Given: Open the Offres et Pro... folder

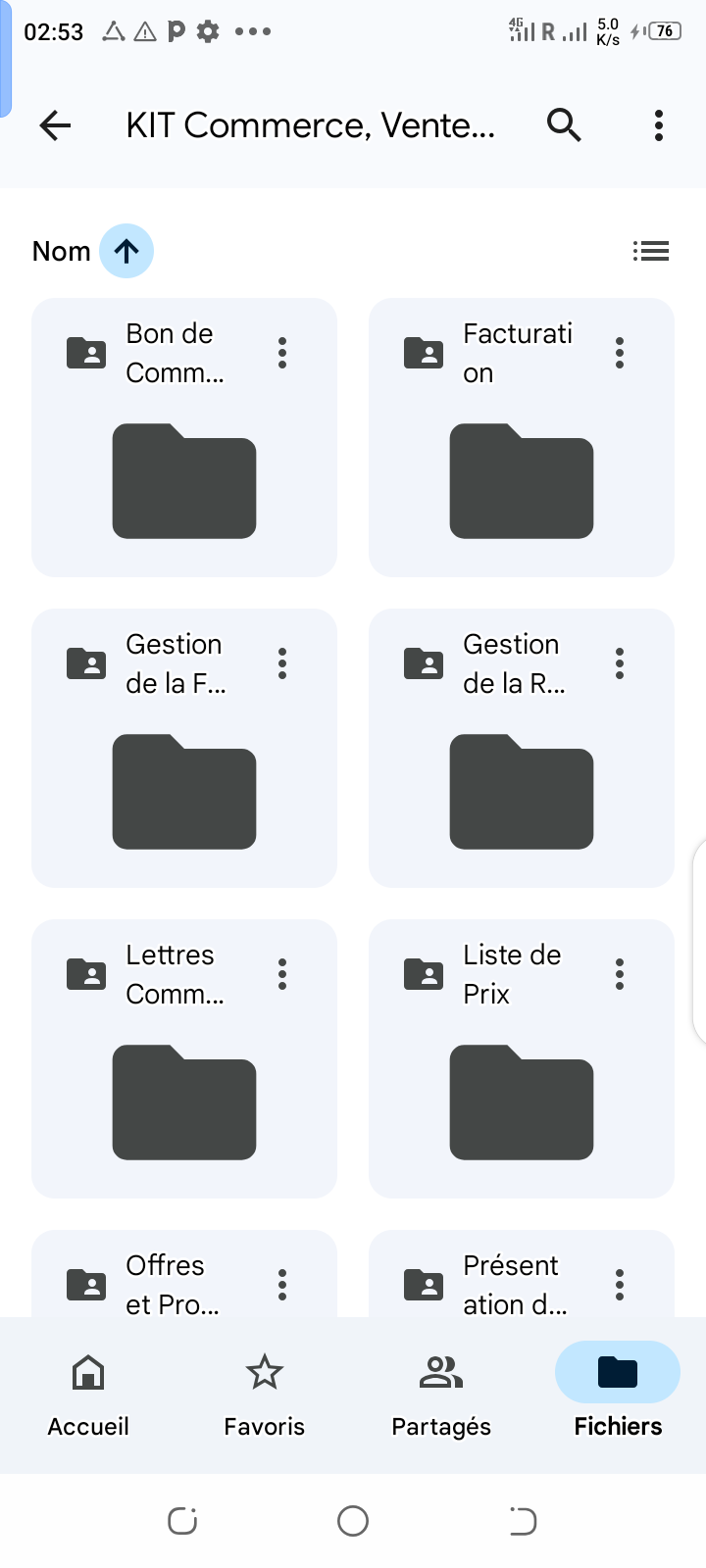Looking at the screenshot, I should coord(184,1274).
